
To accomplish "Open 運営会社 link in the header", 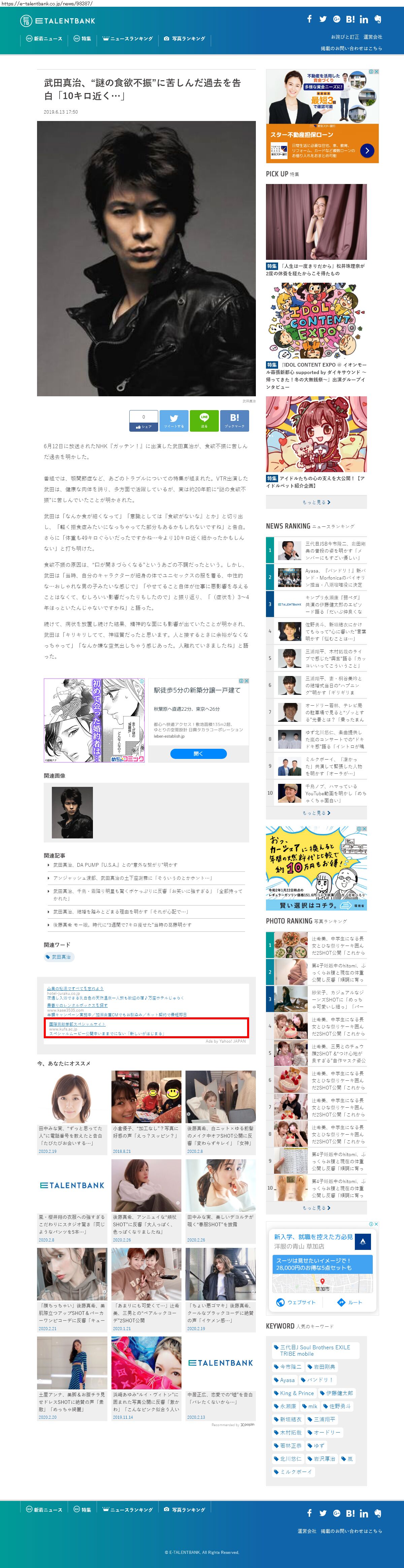I will 373,37.
